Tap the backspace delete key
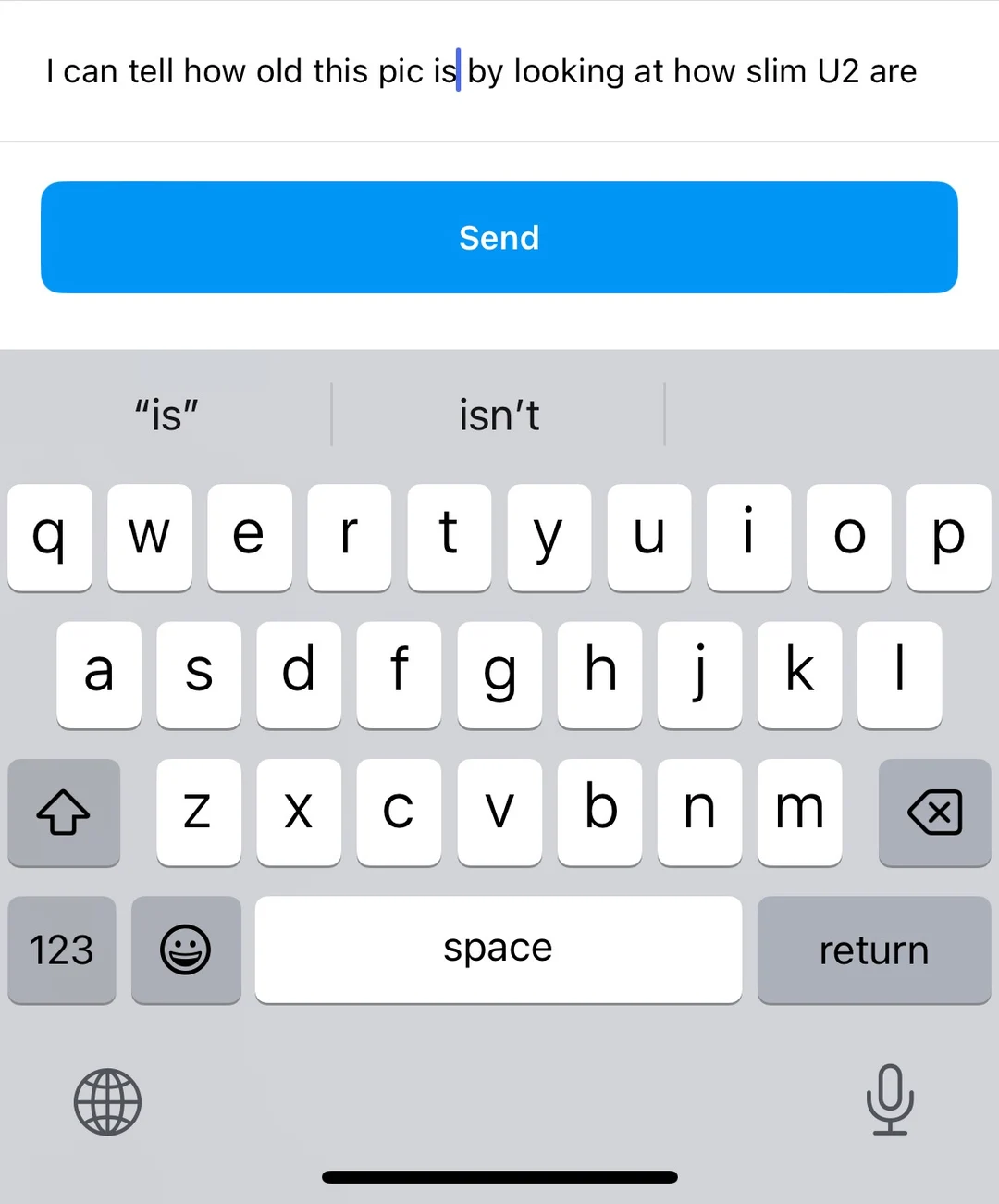Screen dimensions: 999x1204 [x=934, y=813]
